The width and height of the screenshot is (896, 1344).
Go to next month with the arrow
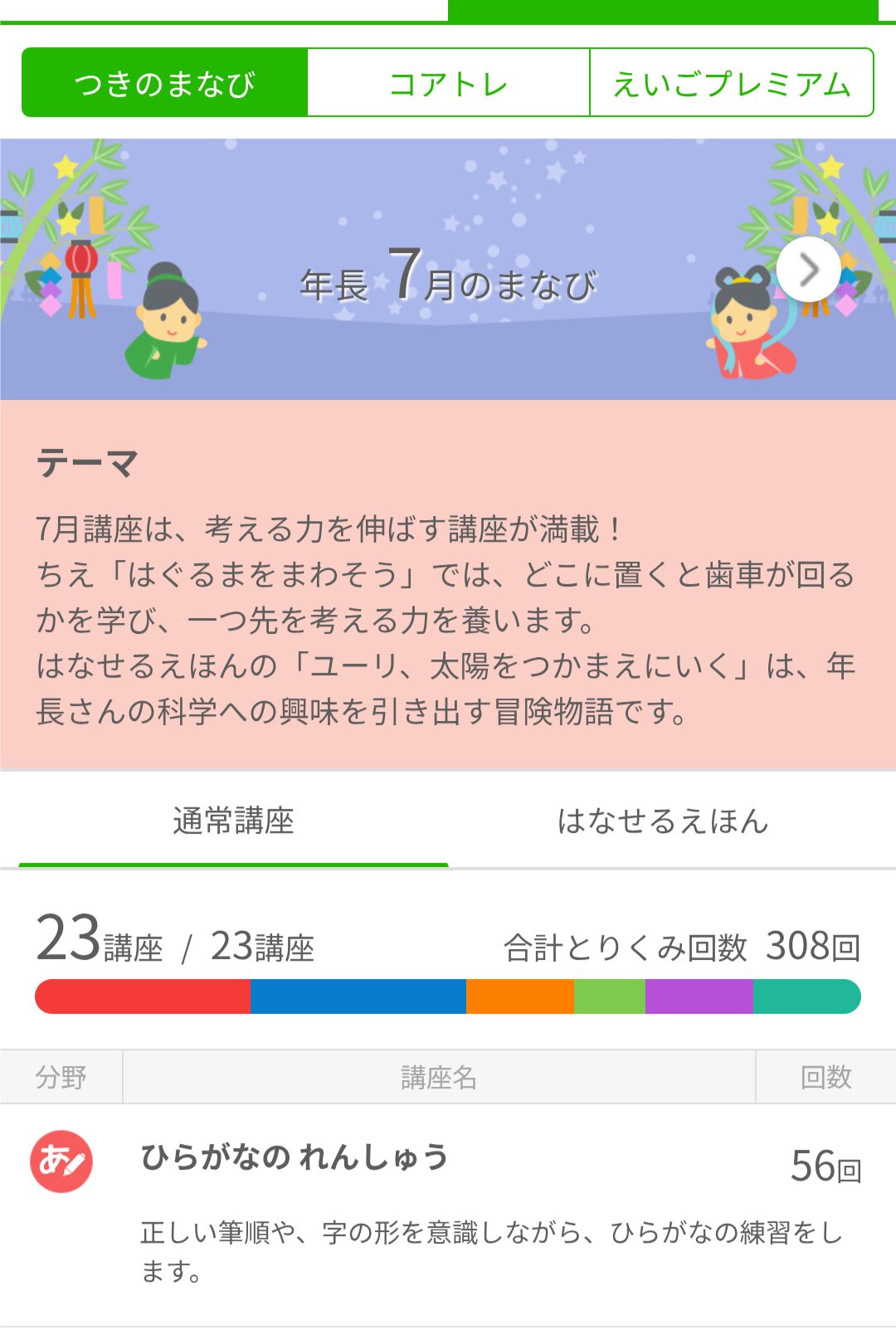pos(808,270)
